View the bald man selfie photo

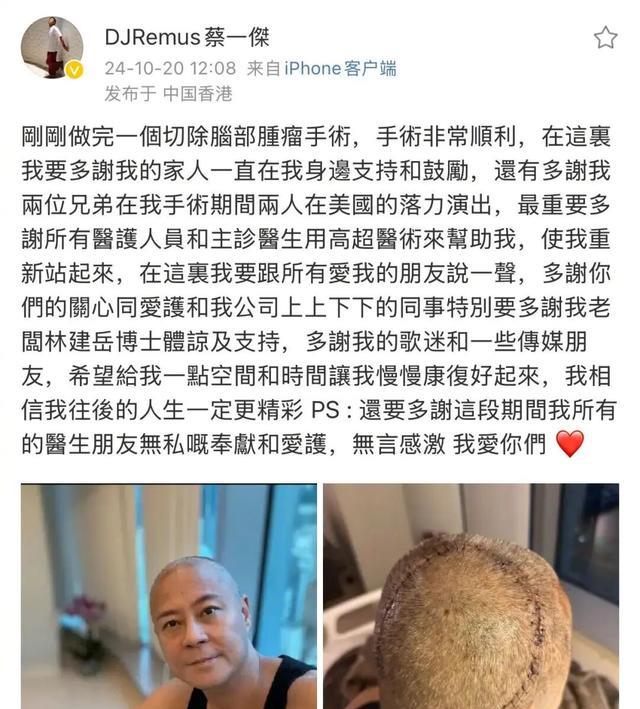[168, 596]
